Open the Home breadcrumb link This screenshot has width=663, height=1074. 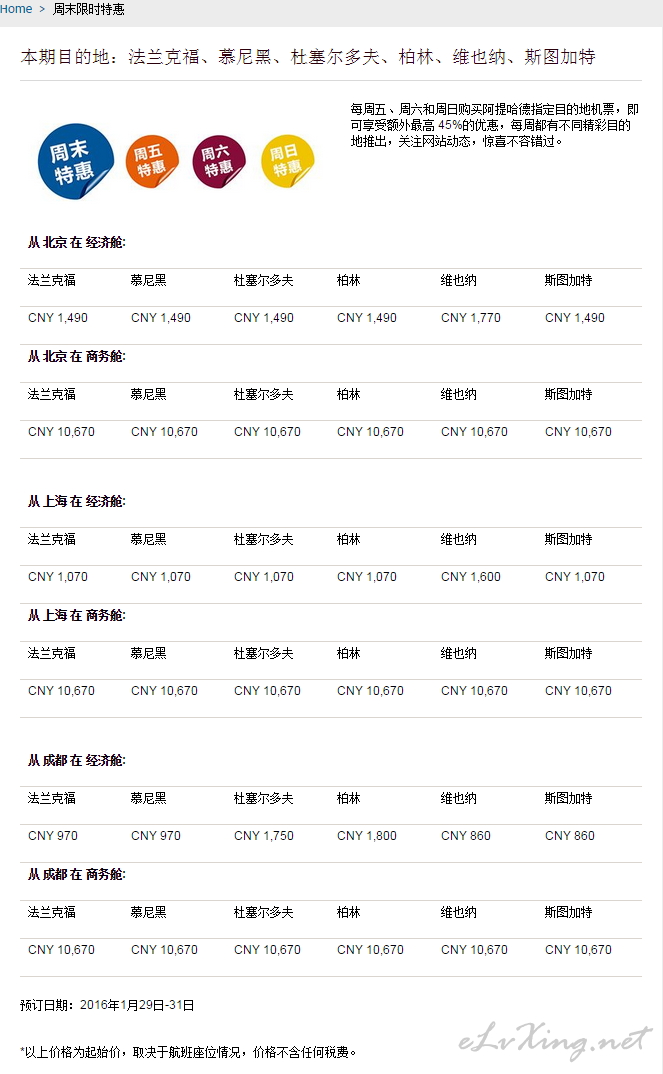tap(16, 9)
